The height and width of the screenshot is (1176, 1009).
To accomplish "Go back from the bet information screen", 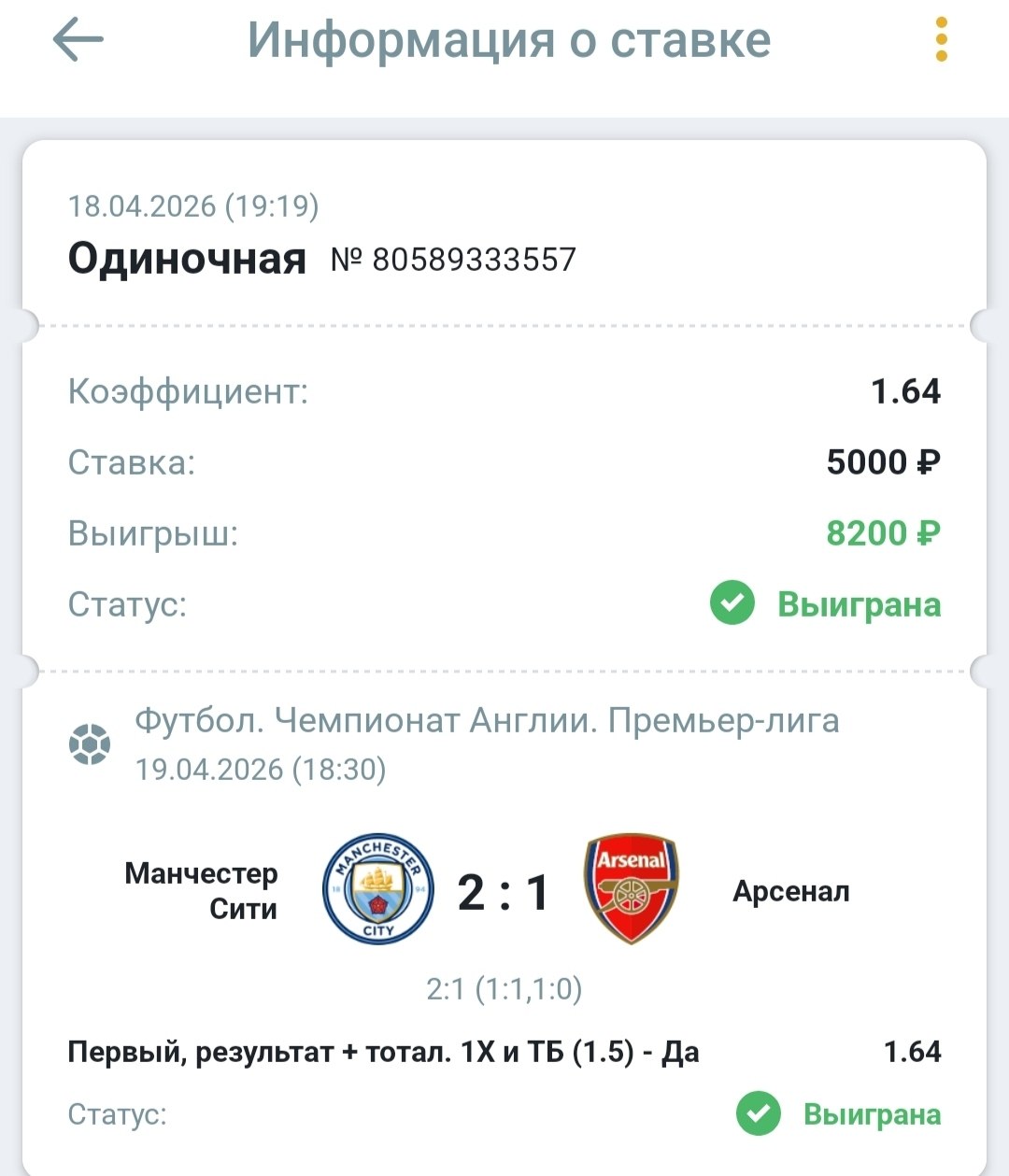I will tap(78, 41).
